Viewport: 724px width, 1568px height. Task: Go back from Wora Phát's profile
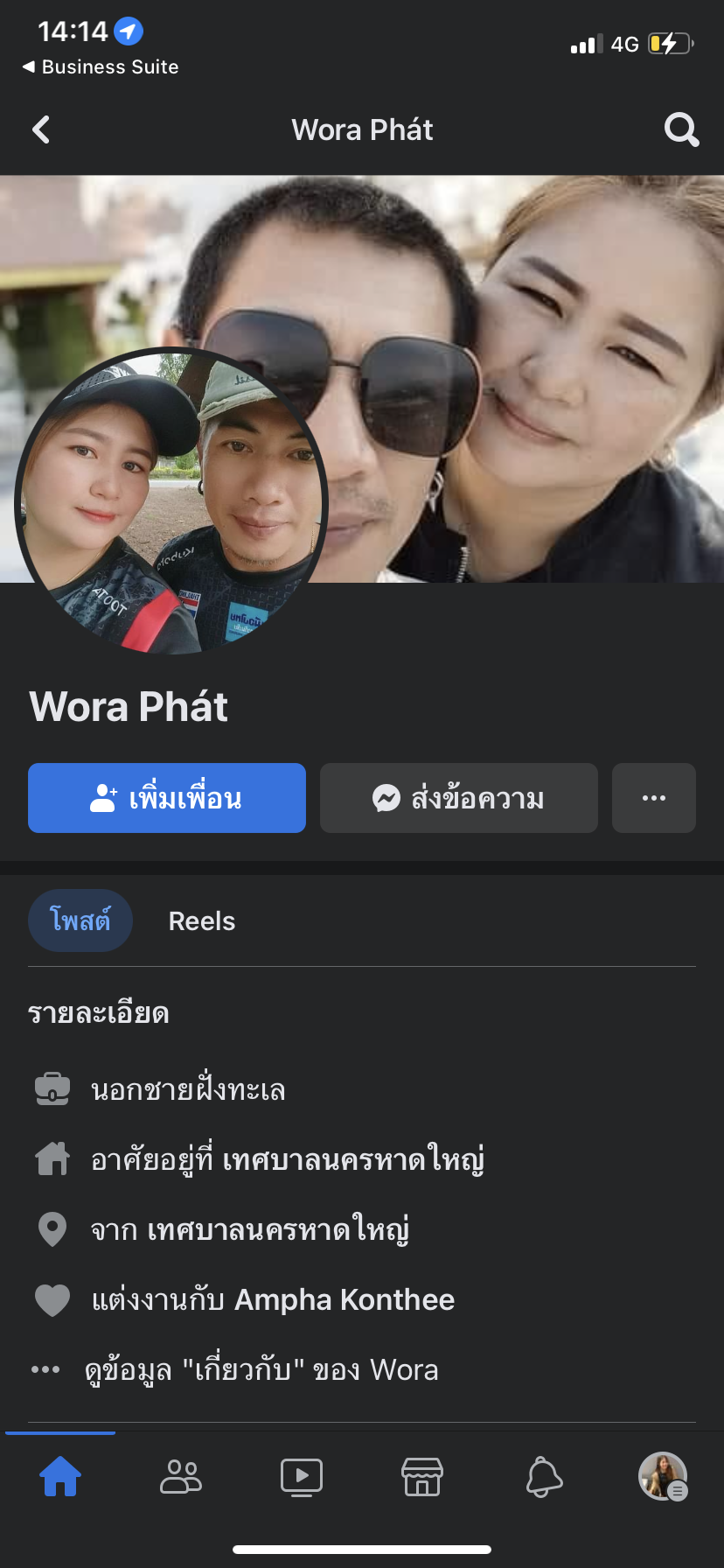click(41, 130)
